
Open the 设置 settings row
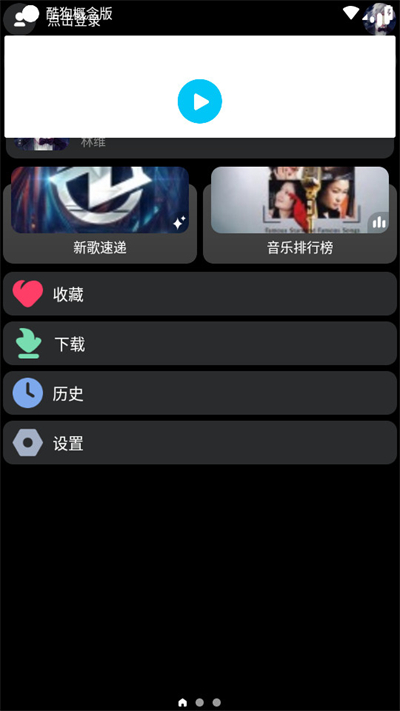tap(200, 443)
